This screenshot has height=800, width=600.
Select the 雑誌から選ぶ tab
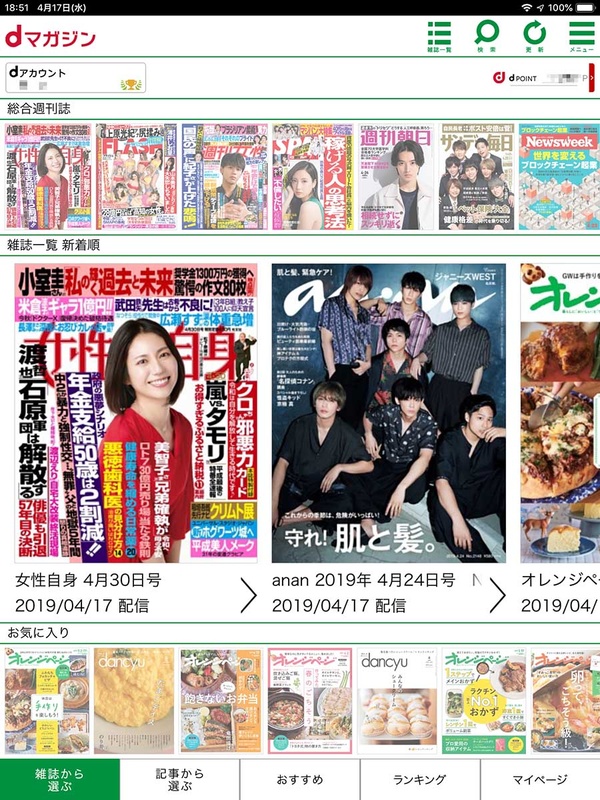(59, 779)
